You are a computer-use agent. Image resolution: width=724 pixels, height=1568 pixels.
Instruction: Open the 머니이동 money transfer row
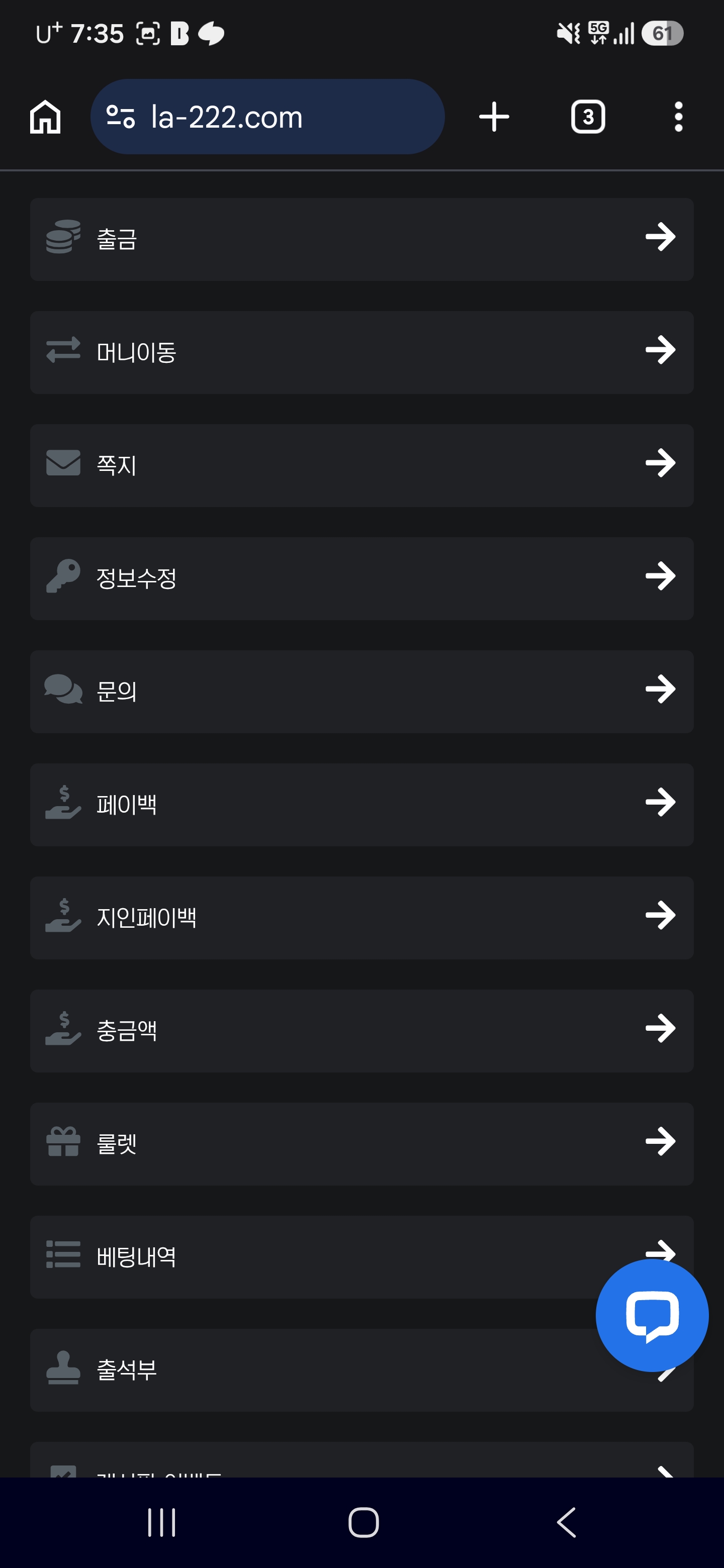point(361,352)
